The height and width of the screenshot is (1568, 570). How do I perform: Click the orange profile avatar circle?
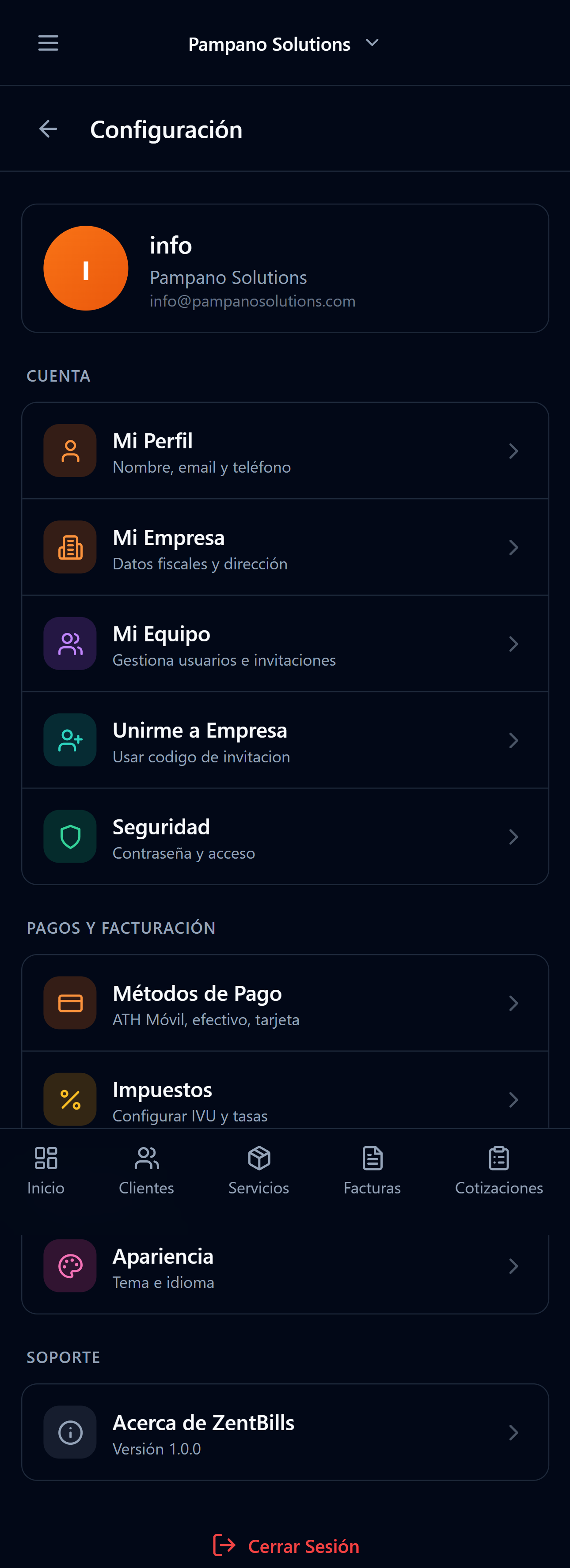pyautogui.click(x=85, y=268)
